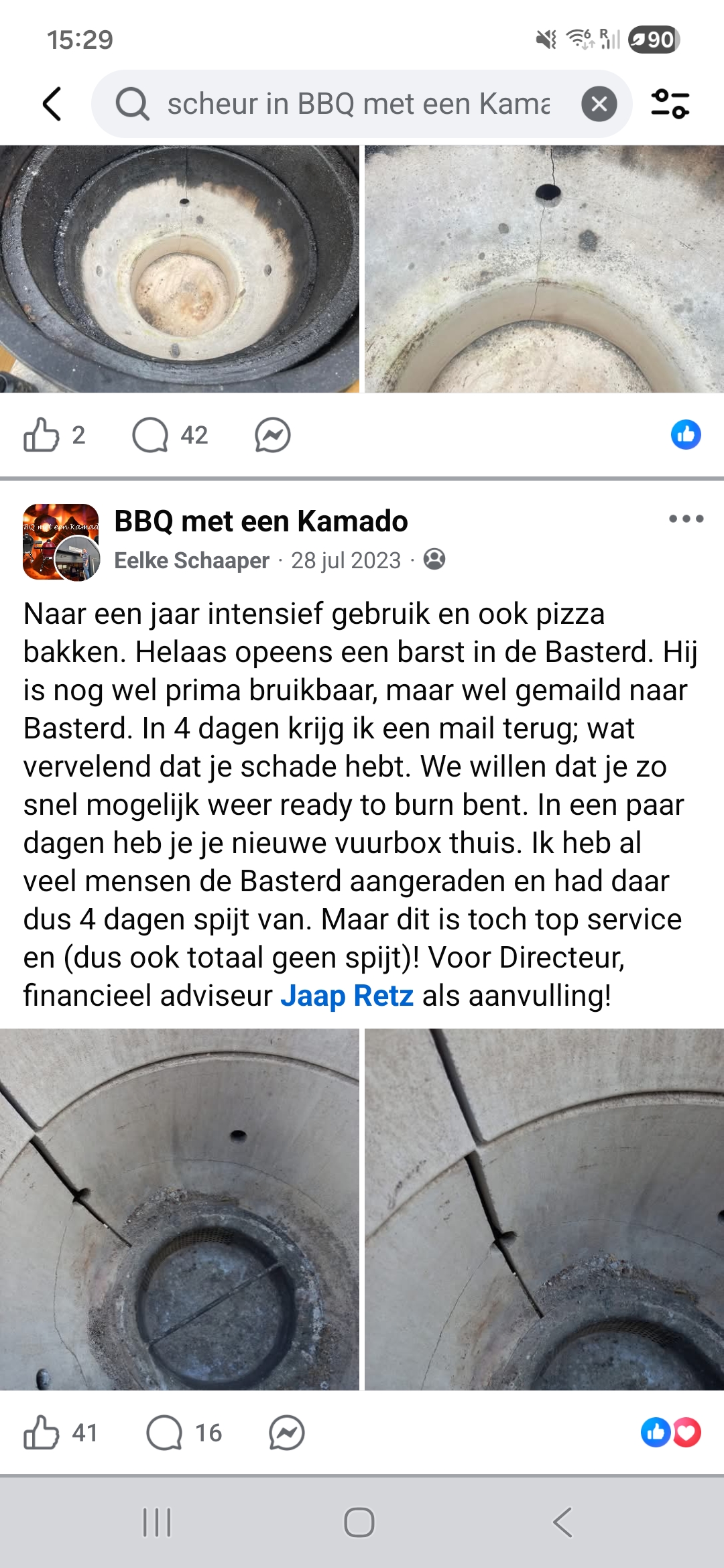Open the options menu on Eelke's post
Screen dimensions: 724x1568
(686, 519)
